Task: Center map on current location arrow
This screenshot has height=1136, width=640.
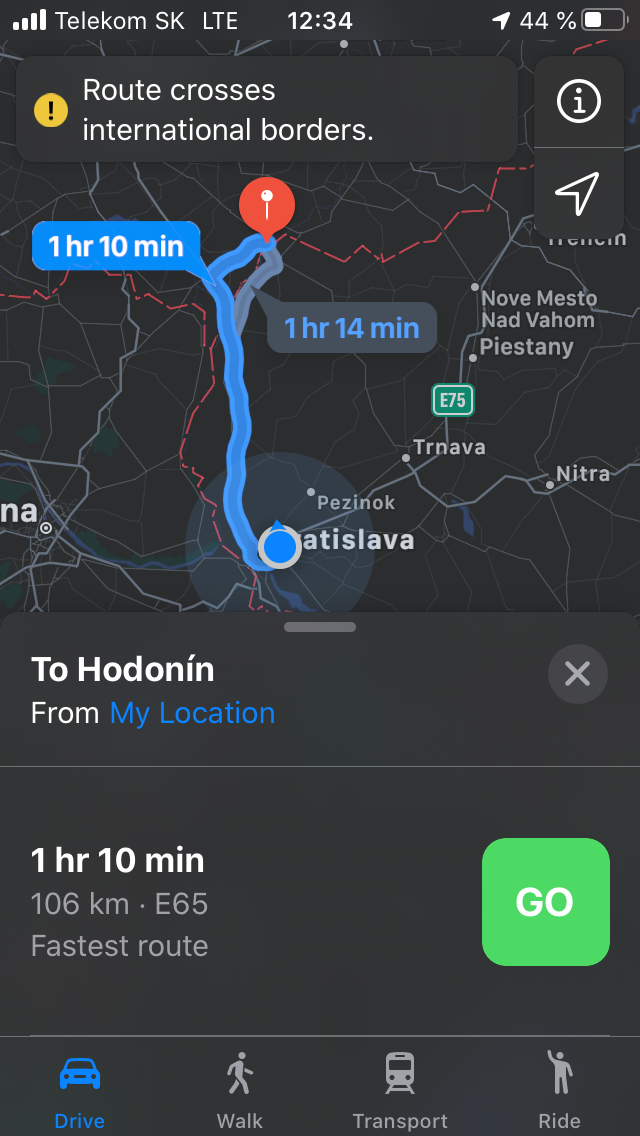Action: pos(578,193)
